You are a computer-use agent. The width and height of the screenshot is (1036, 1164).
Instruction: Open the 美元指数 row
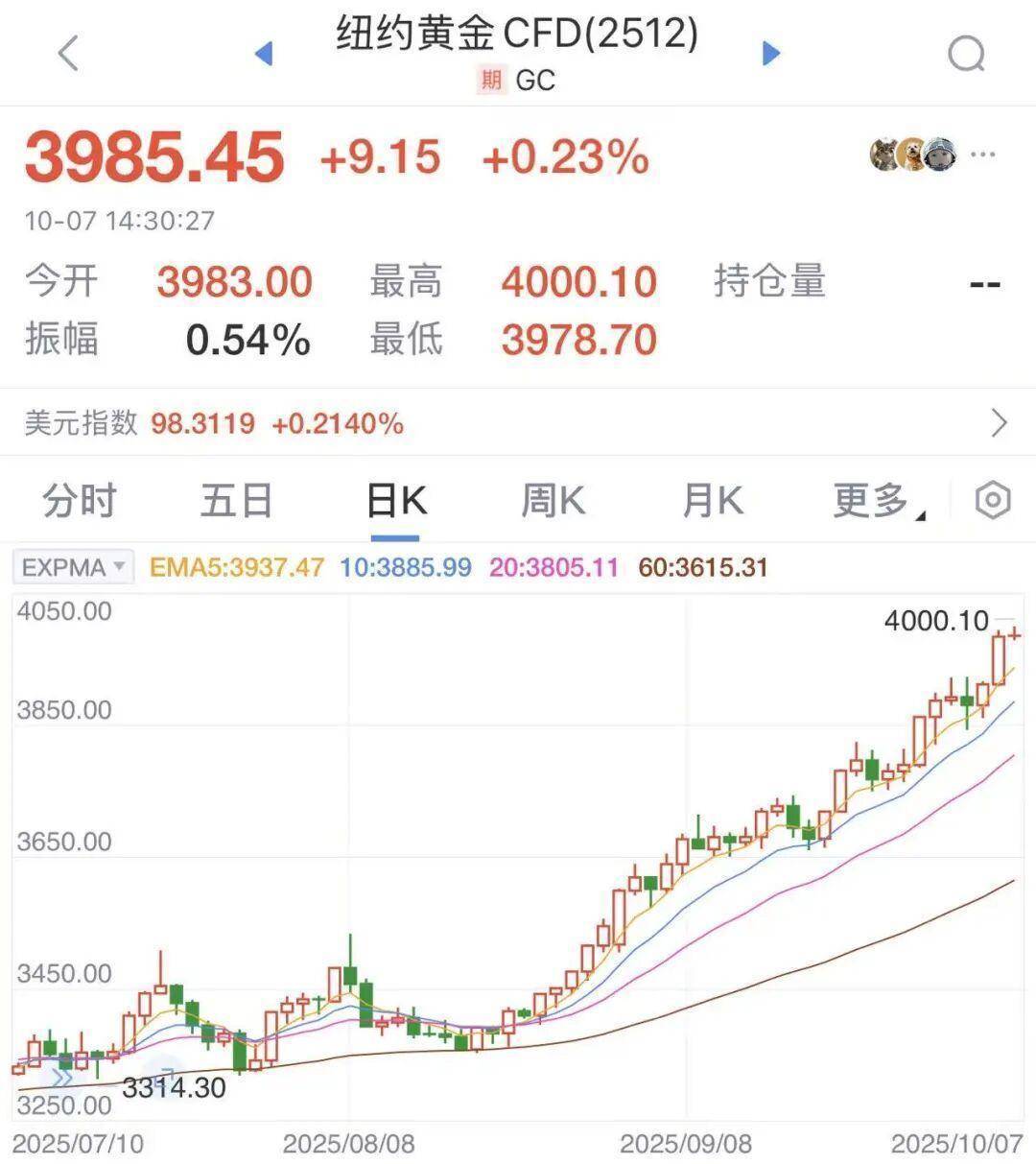(x=518, y=423)
